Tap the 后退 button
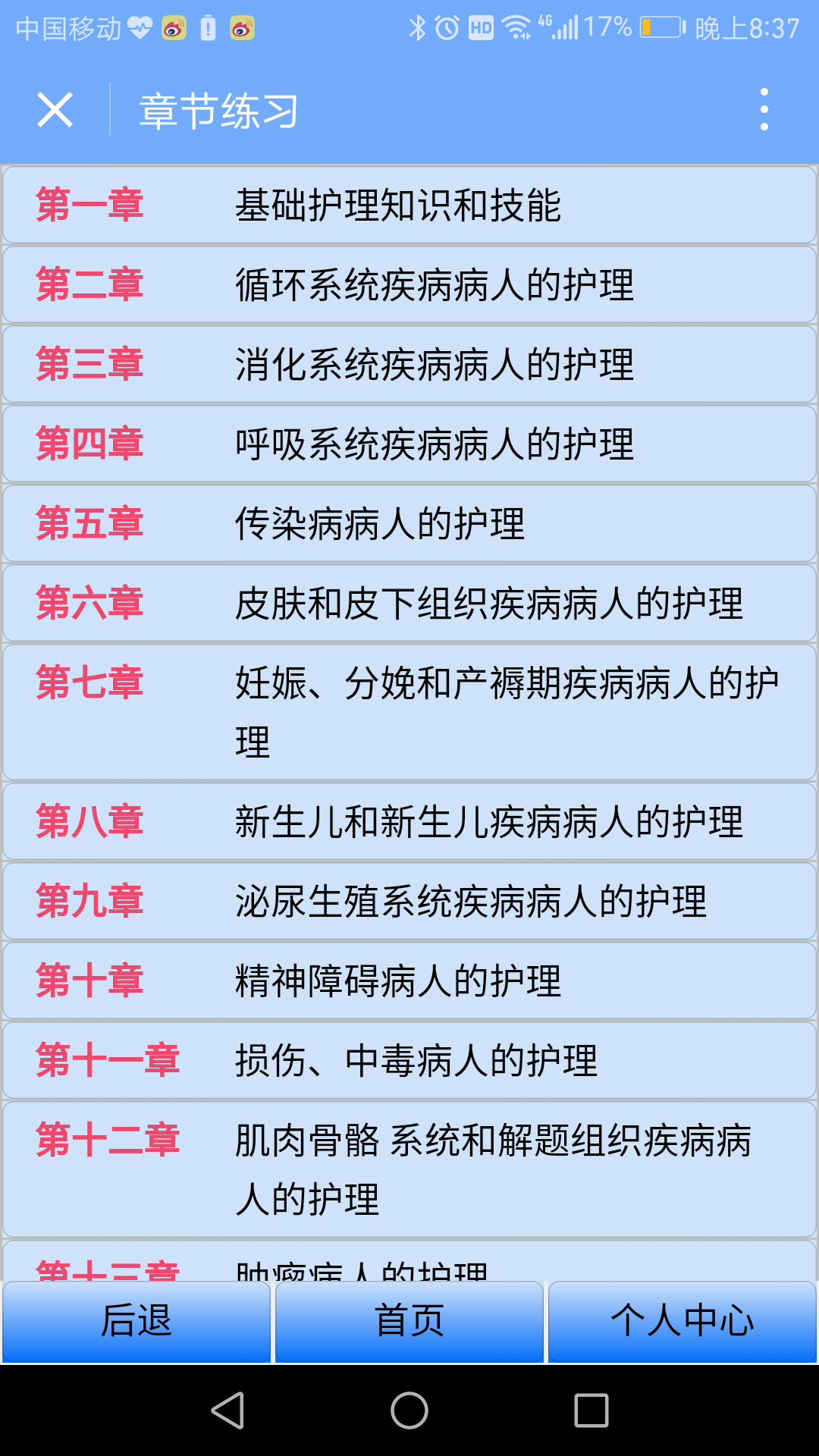Image resolution: width=819 pixels, height=1456 pixels. 136,1321
